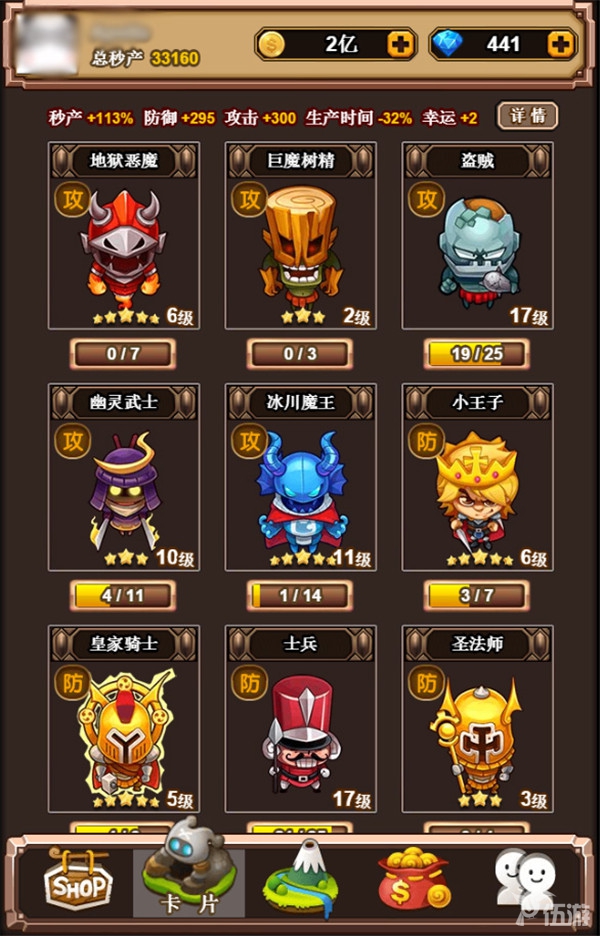
Task: Tap the plus button to add diamonds
Action: (562, 44)
